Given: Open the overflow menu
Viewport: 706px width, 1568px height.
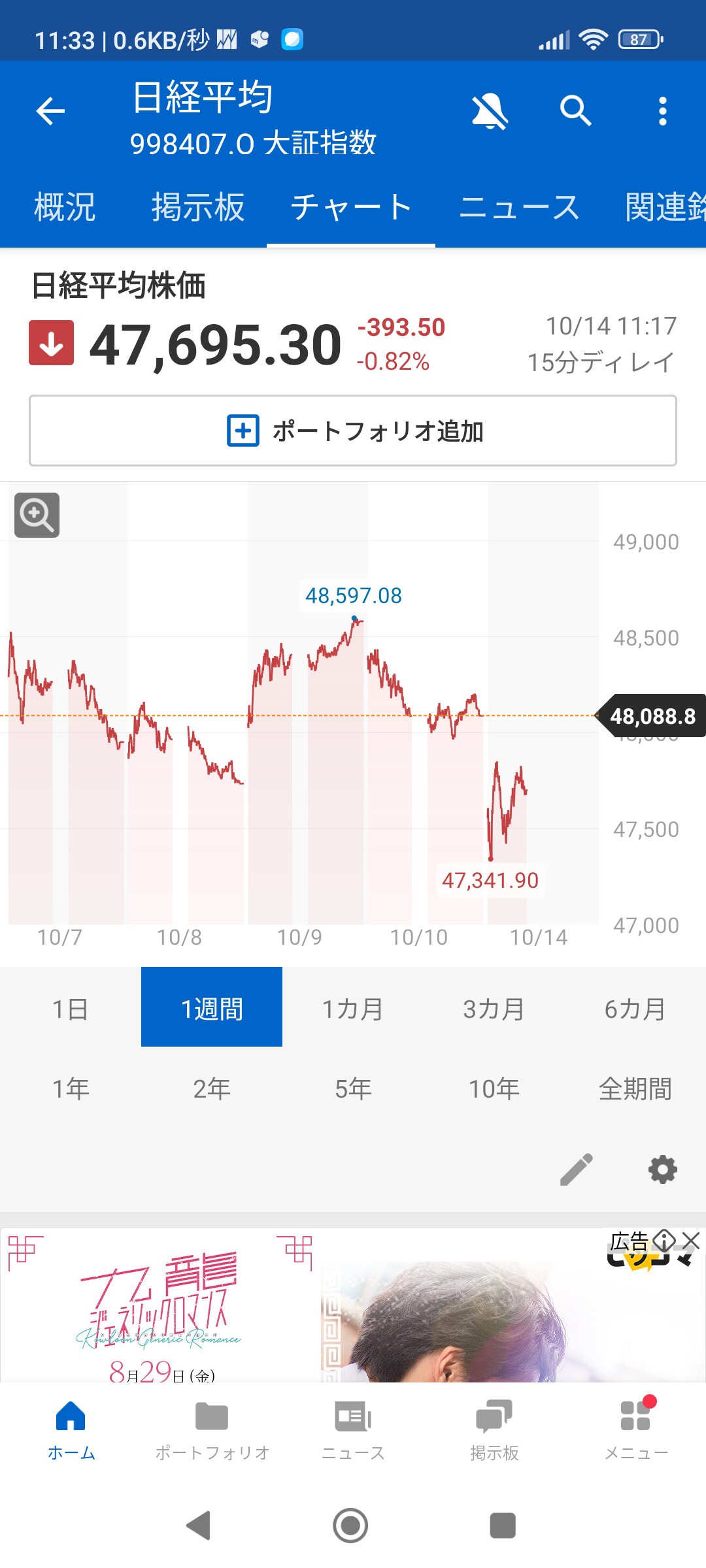Looking at the screenshot, I should (662, 111).
